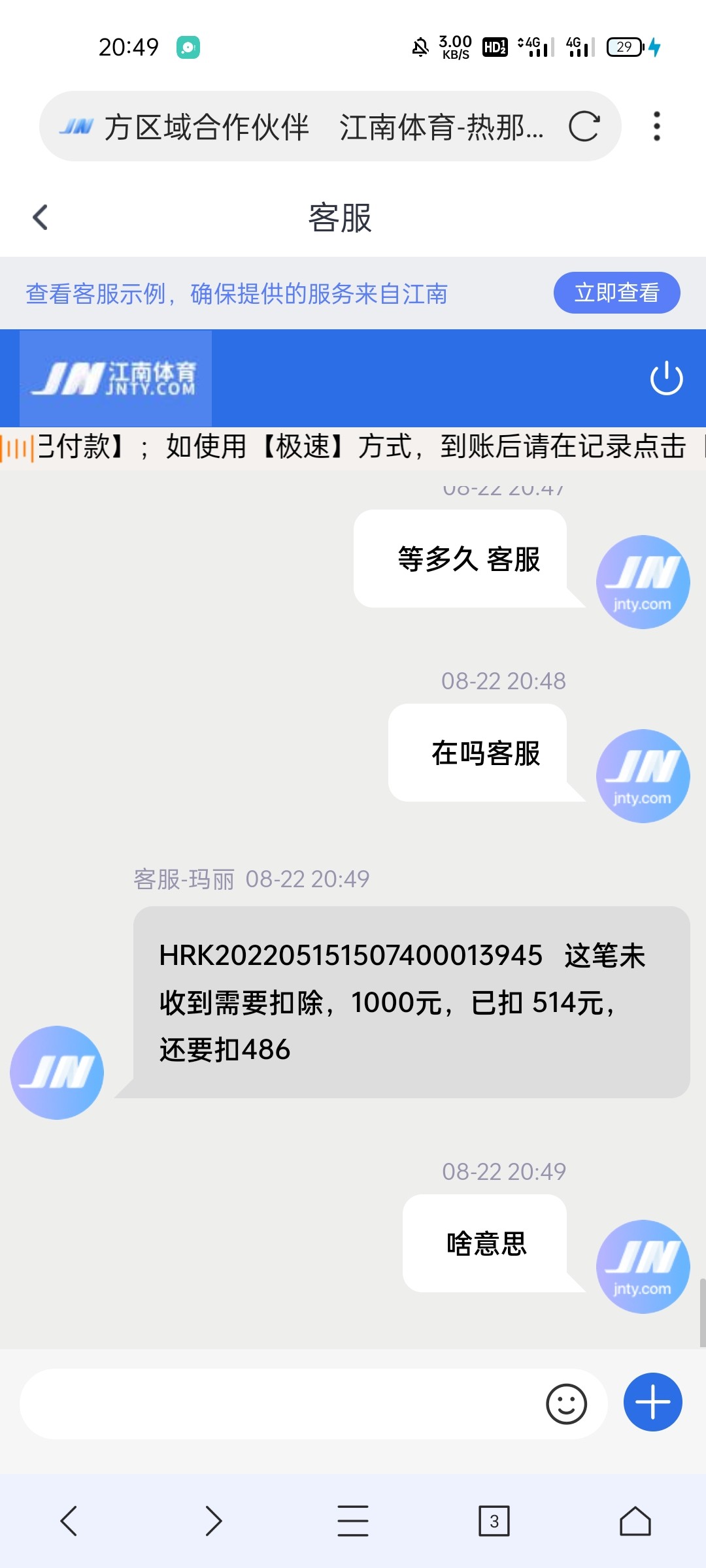Open the tab switcher showing 3
This screenshot has height=1568, width=706.
494,1521
